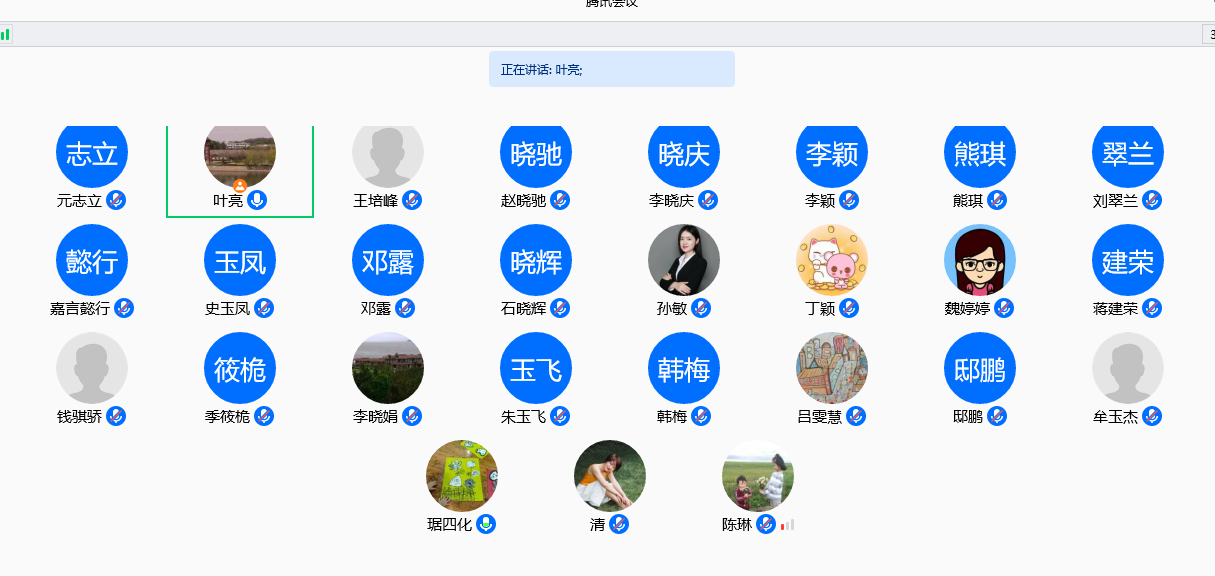1215x576 pixels.
Task: Select 魏婷婷's participant tile
Action: click(x=980, y=260)
